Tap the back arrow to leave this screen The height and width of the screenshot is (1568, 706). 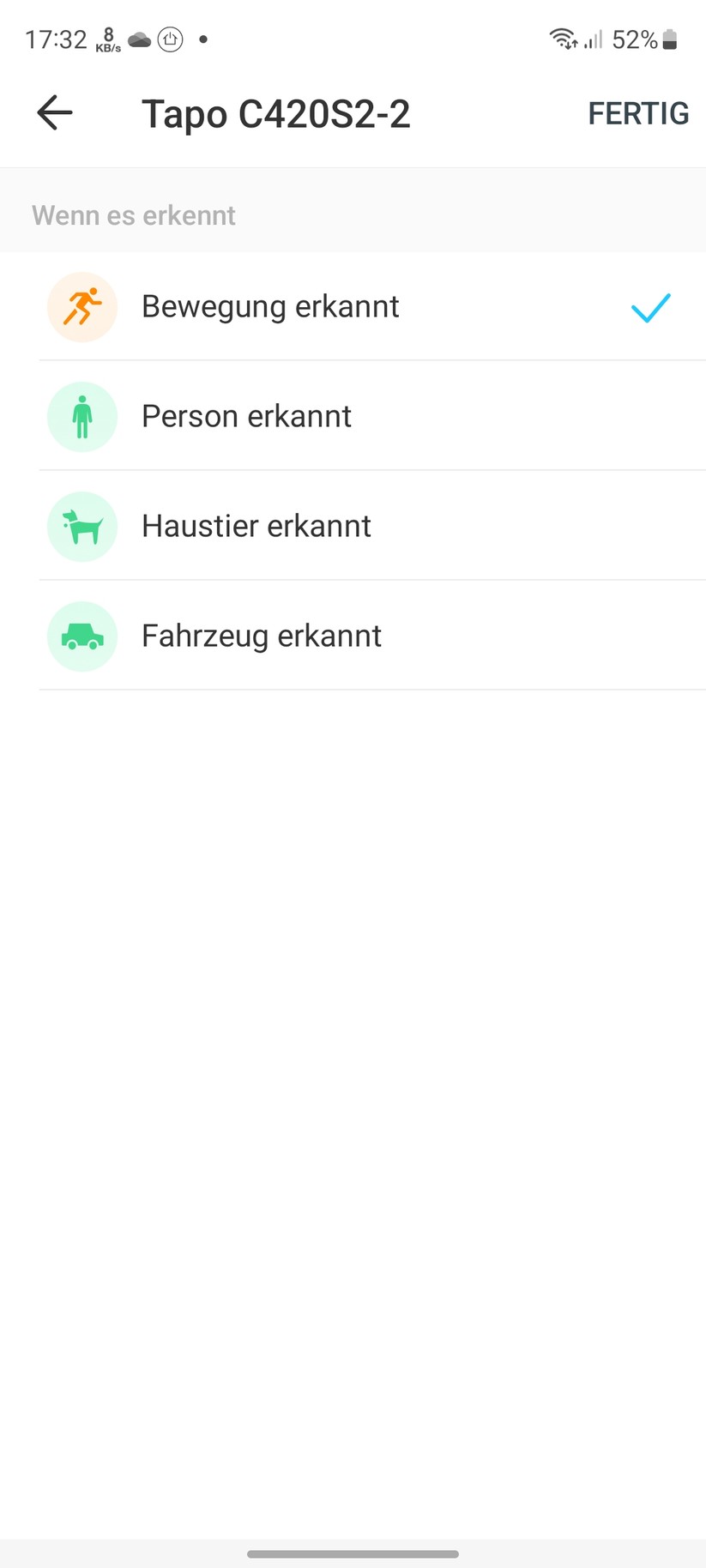pos(53,112)
